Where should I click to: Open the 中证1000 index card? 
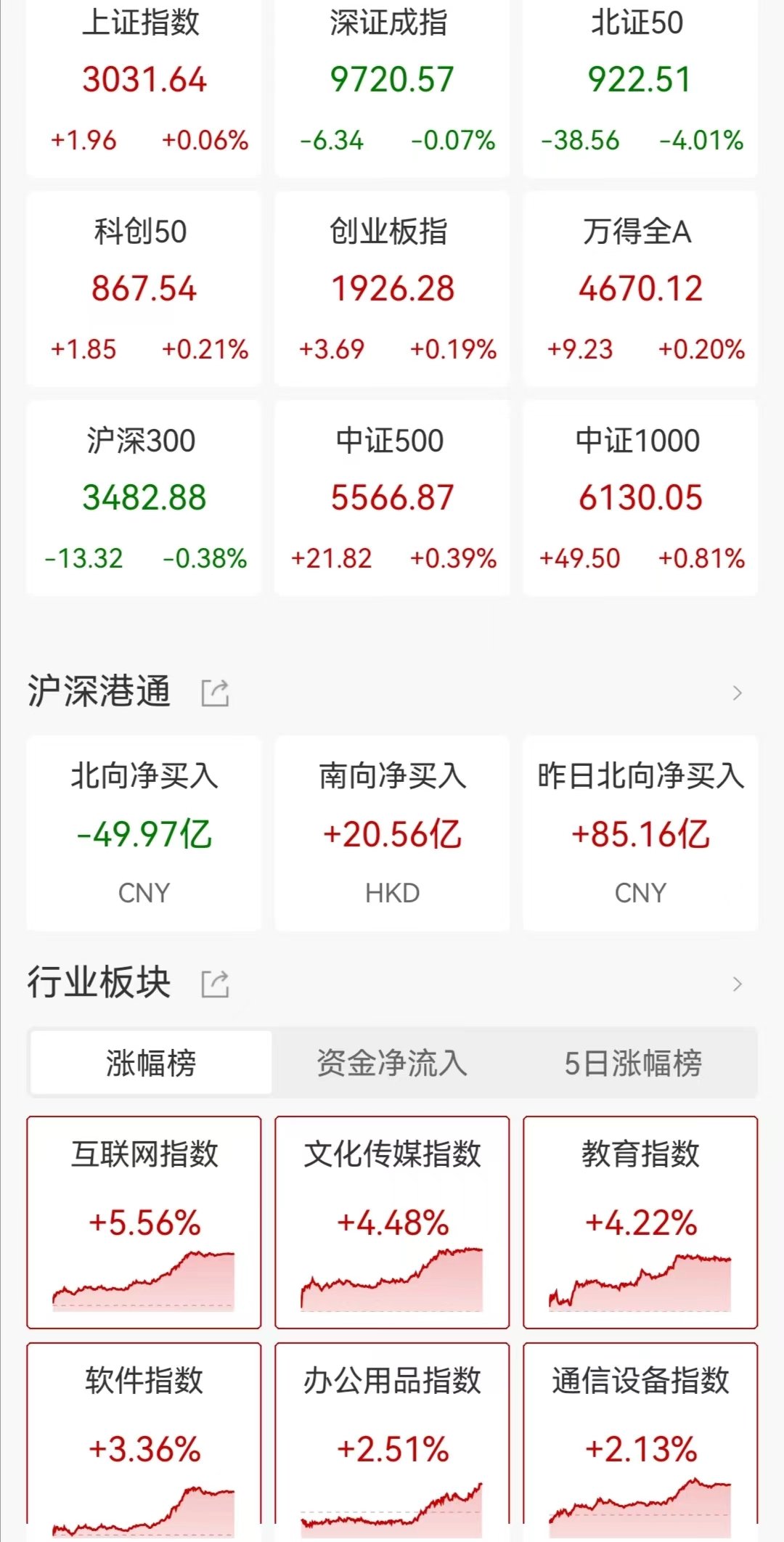(640, 498)
